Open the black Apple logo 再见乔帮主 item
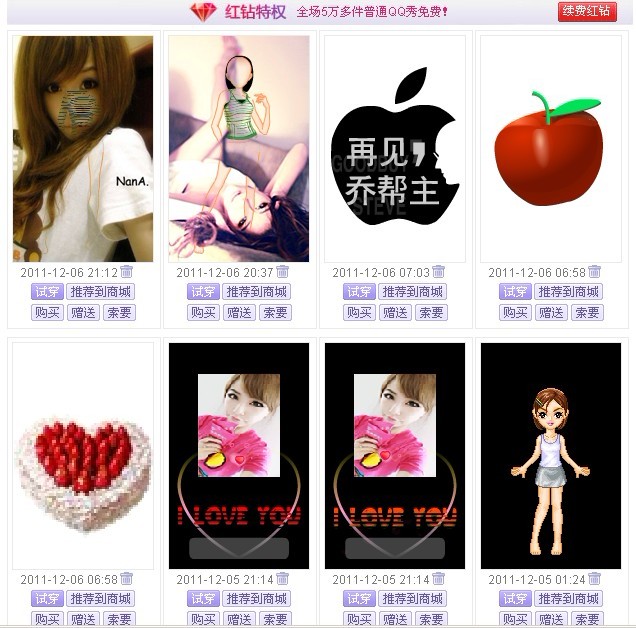Image resolution: width=636 pixels, height=628 pixels. (394, 149)
